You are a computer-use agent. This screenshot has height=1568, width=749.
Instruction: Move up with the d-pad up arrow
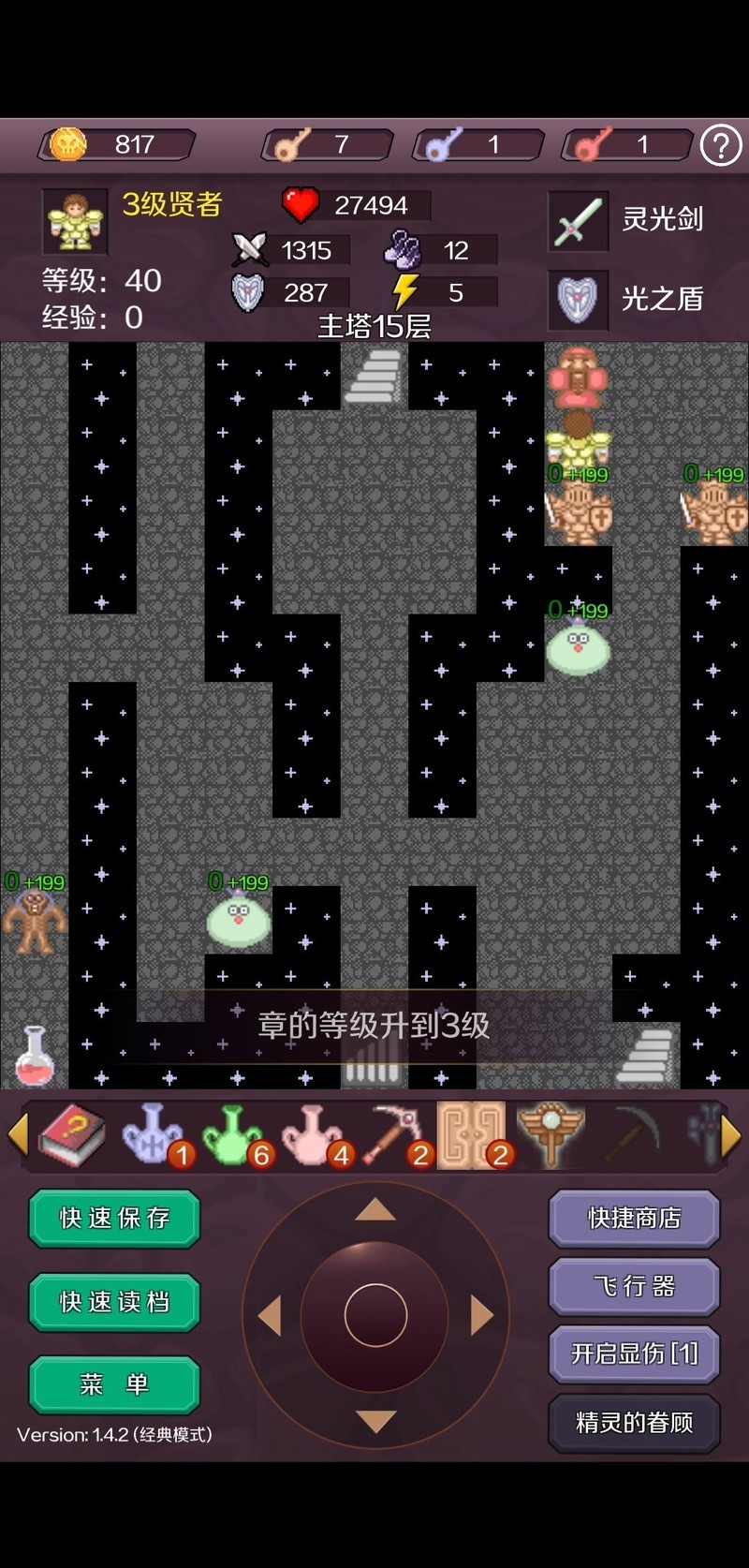click(x=375, y=1210)
